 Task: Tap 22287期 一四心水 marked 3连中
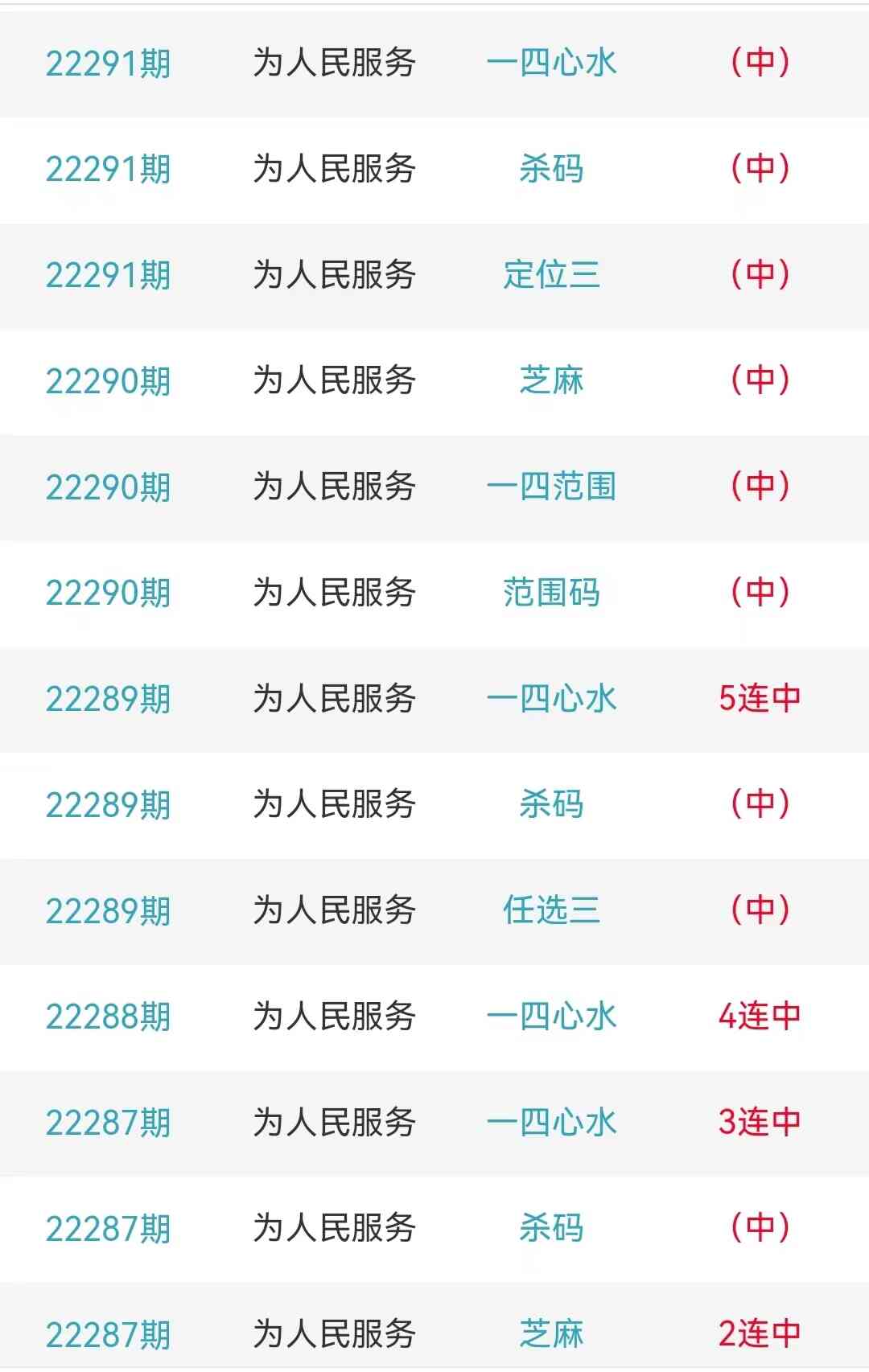pyautogui.click(x=551, y=1122)
